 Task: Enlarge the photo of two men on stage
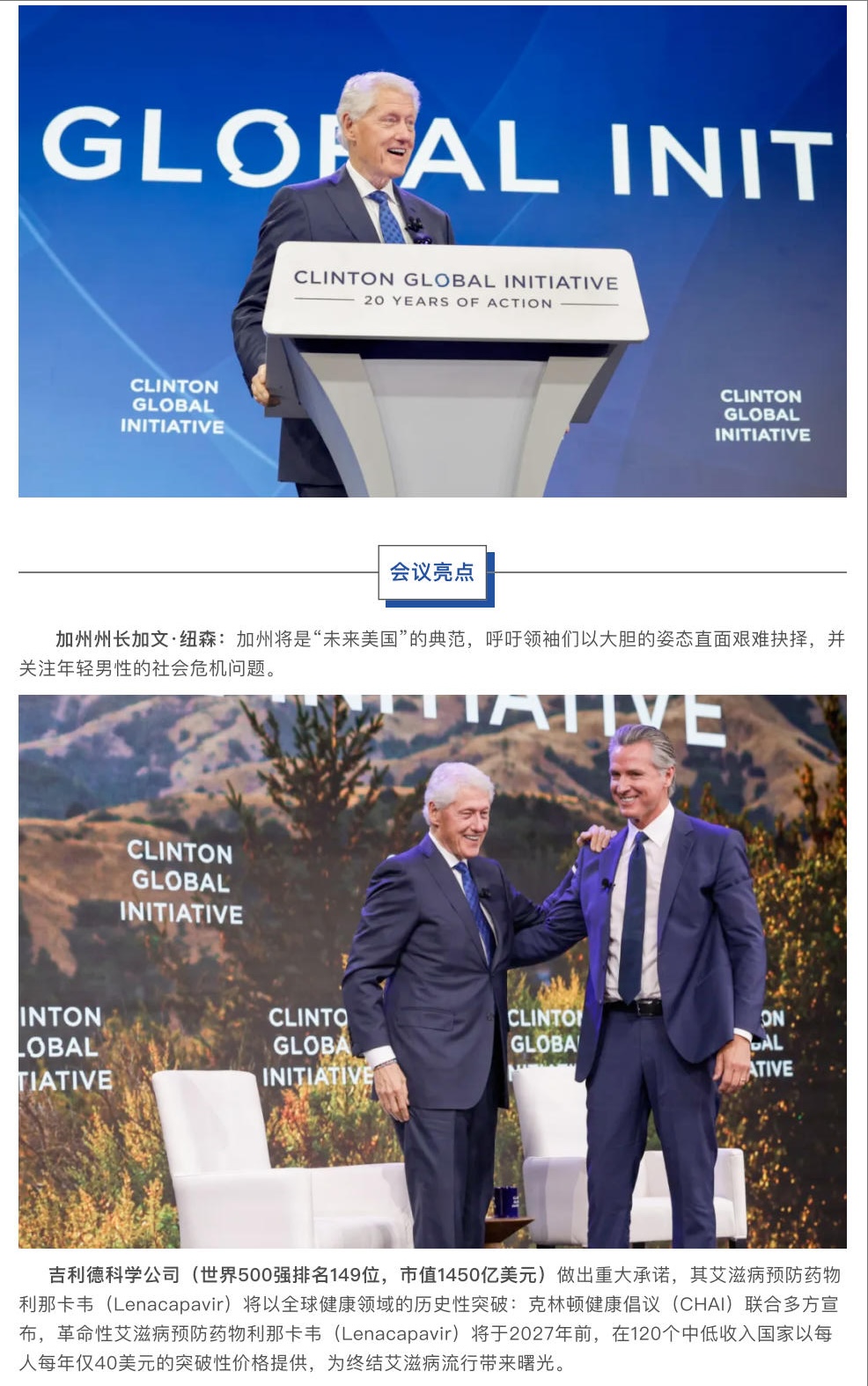pyautogui.click(x=432, y=970)
